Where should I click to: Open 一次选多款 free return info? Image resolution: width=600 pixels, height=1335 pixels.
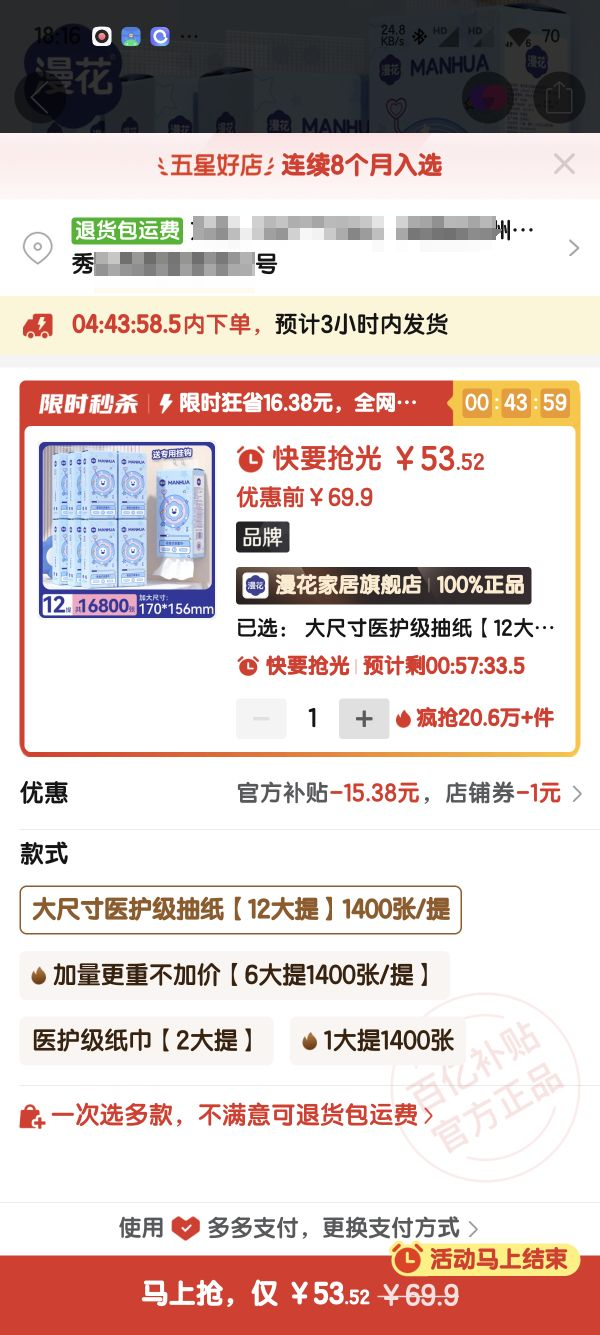227,1115
